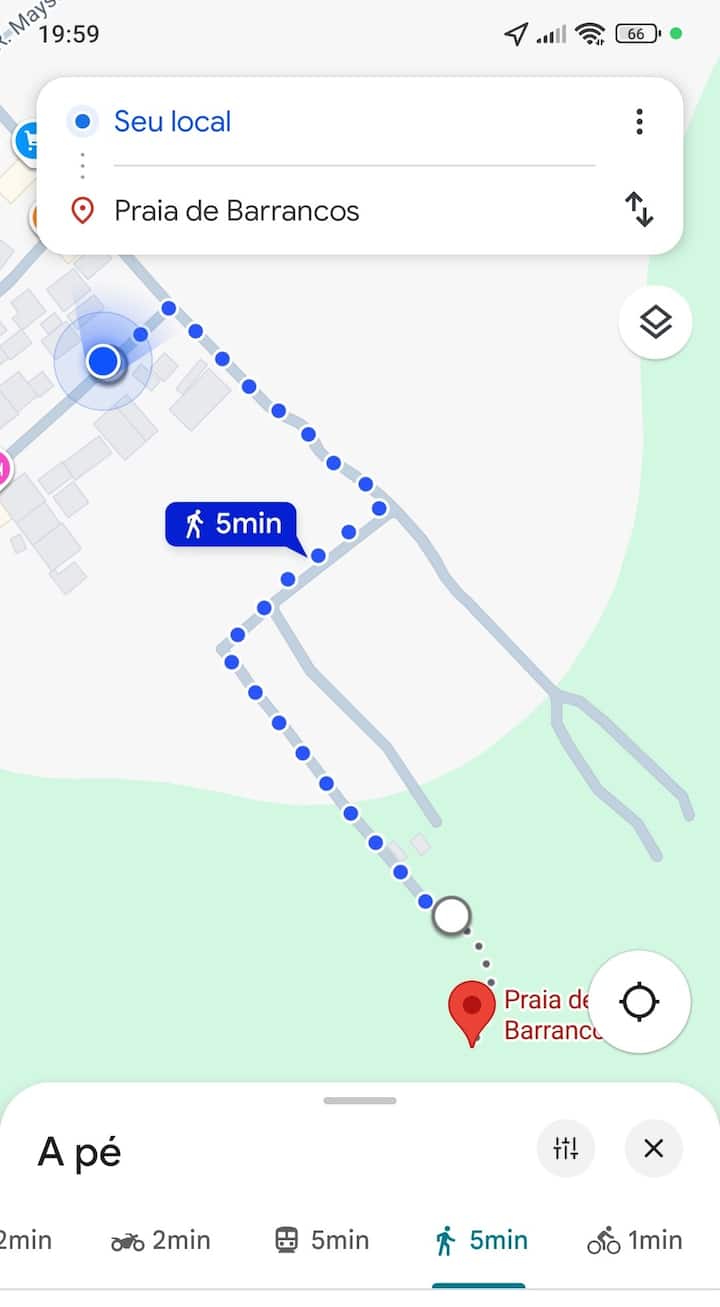Tap the walking 5min route label
Screen dimensions: 720x1307
pyautogui.click(x=231, y=524)
